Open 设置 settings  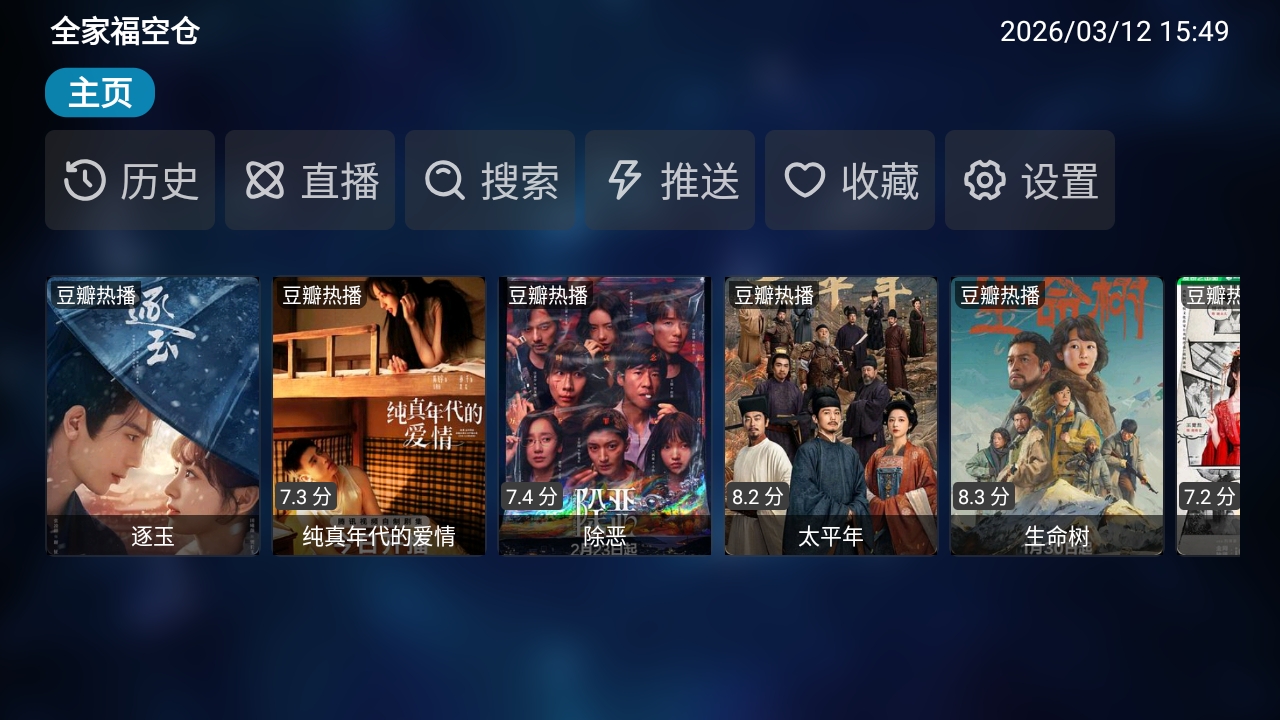(x=1030, y=181)
